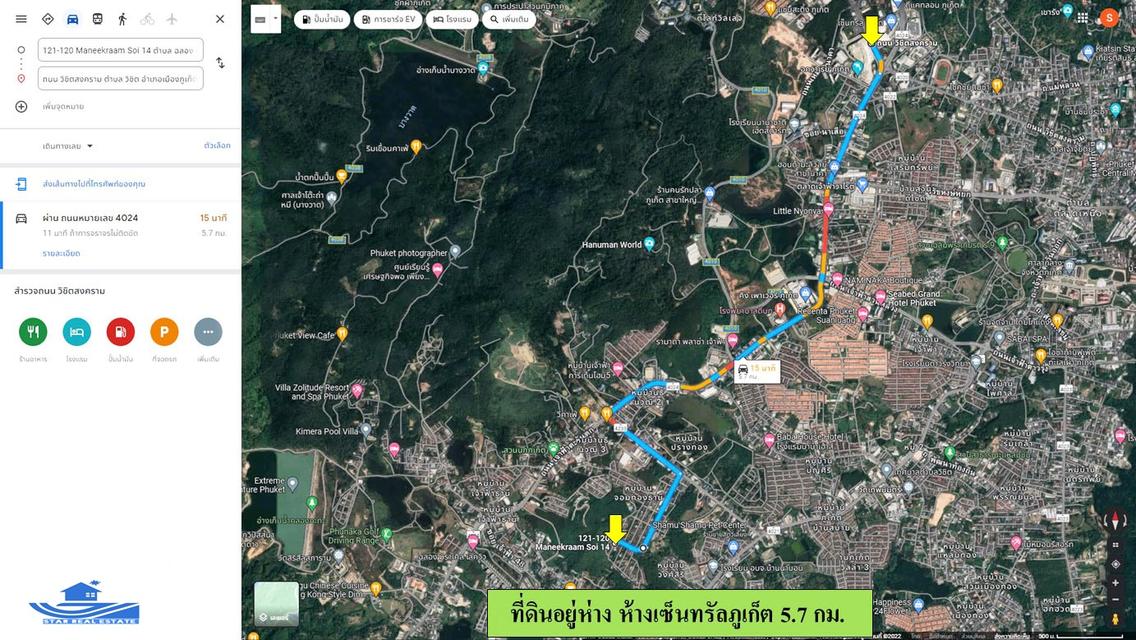1136x640 pixels.
Task: Add another destination
Action: tap(21, 106)
